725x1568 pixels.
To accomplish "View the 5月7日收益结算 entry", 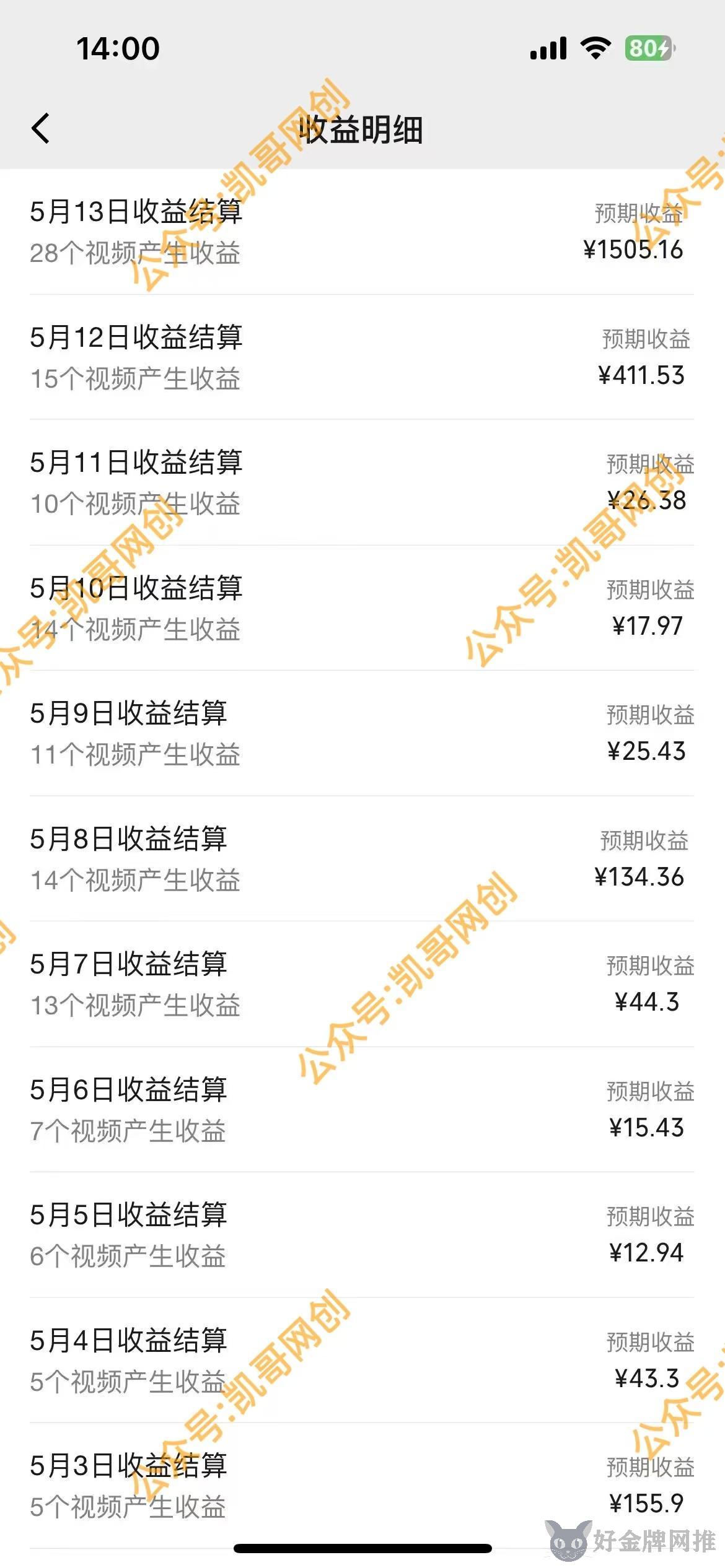I will pos(362,984).
